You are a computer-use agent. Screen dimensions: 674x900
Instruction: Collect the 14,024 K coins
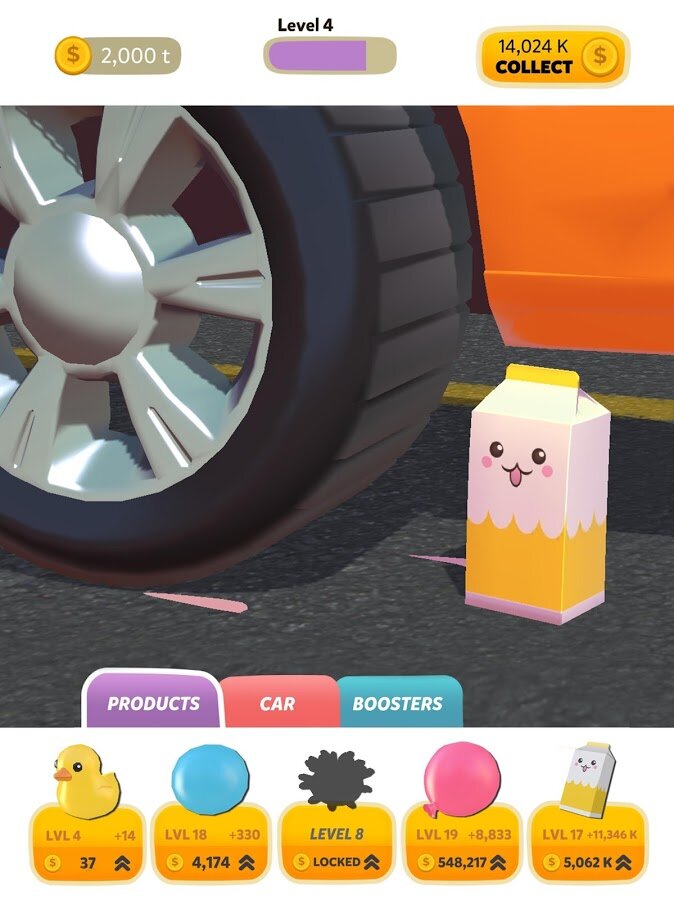click(x=553, y=57)
